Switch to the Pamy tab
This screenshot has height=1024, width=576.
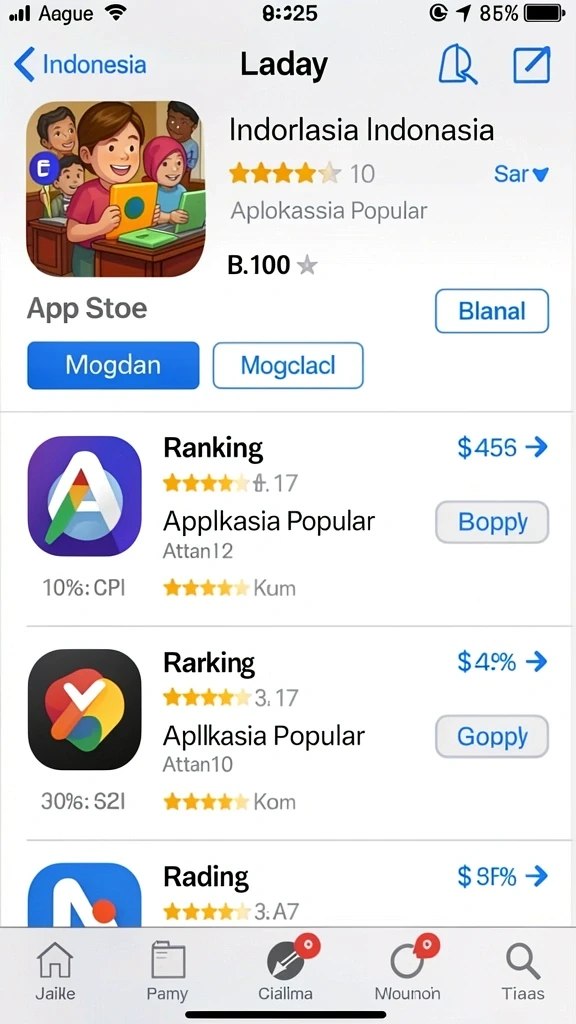pyautogui.click(x=168, y=972)
